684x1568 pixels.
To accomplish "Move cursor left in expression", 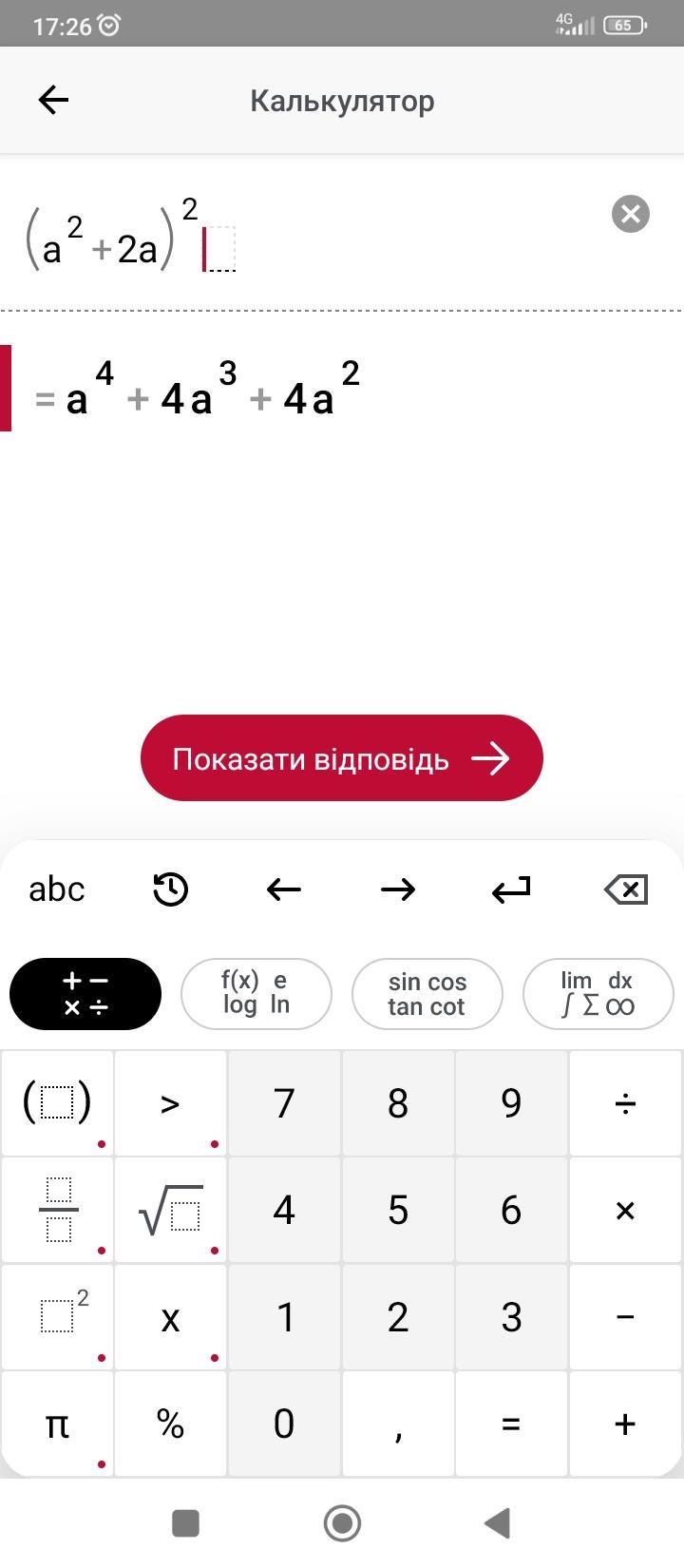I will pos(284,889).
